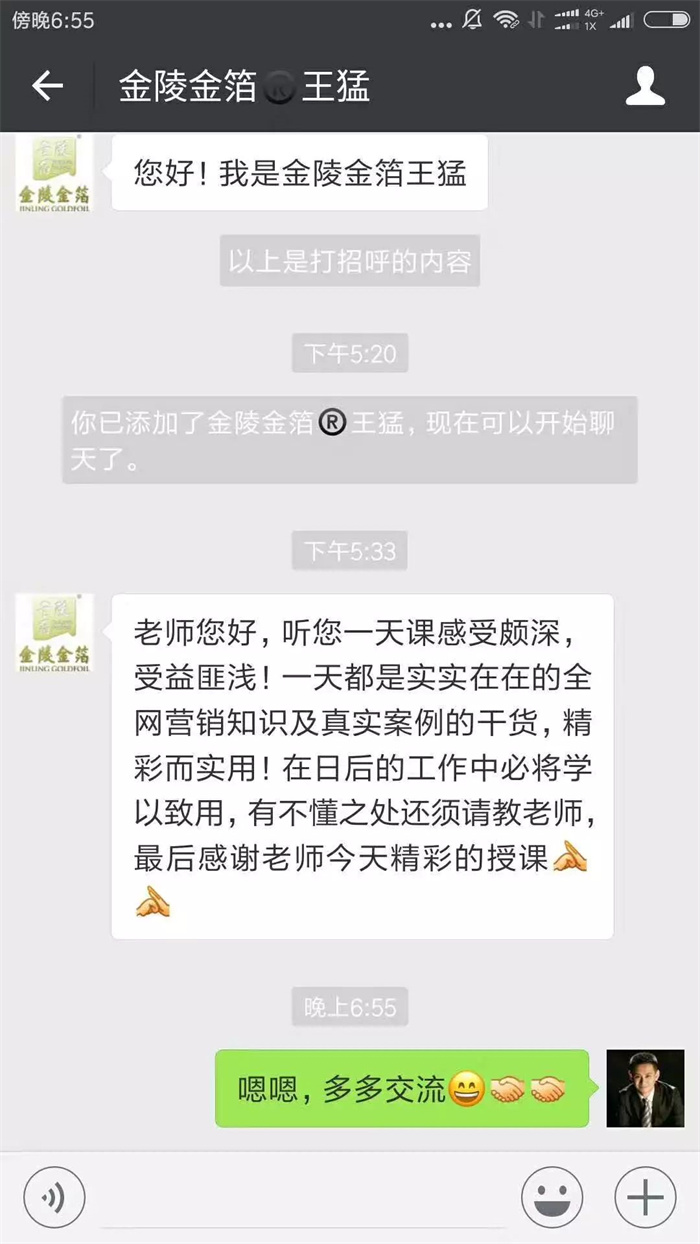The image size is (700, 1244).
Task: Open my own avatar beside the green message
Action: pyautogui.click(x=645, y=1088)
